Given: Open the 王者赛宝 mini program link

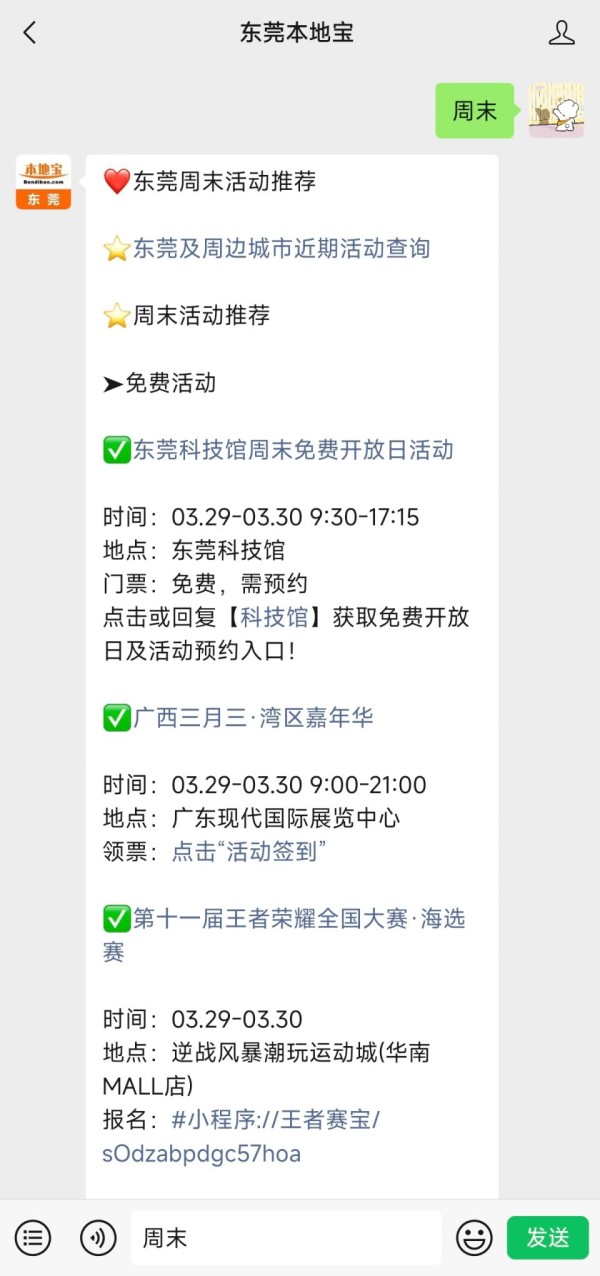Looking at the screenshot, I should click(240, 1136).
